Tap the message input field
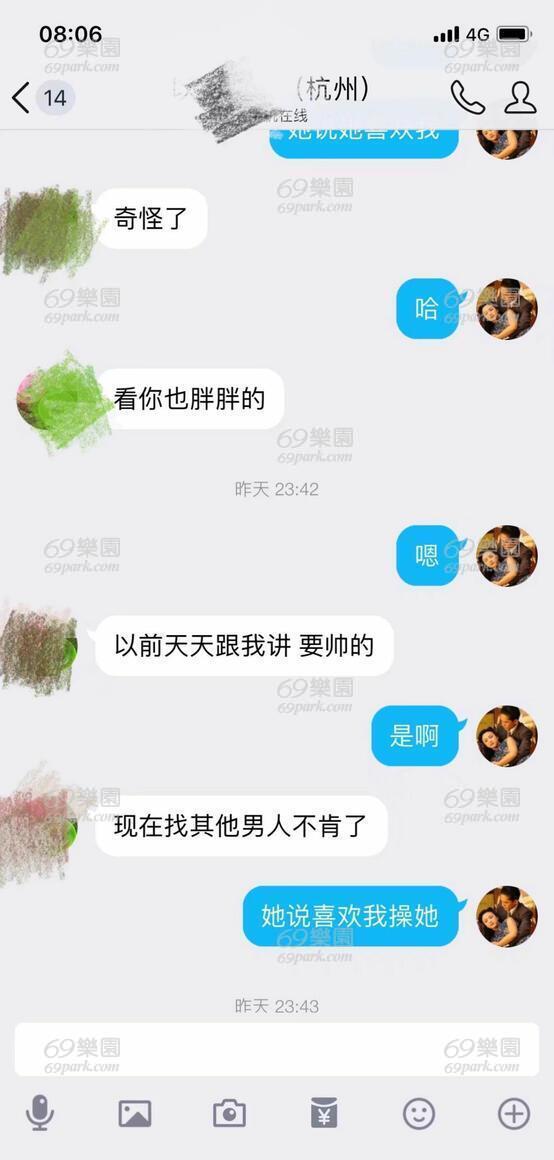The height and width of the screenshot is (1160, 554). [x=277, y=1049]
